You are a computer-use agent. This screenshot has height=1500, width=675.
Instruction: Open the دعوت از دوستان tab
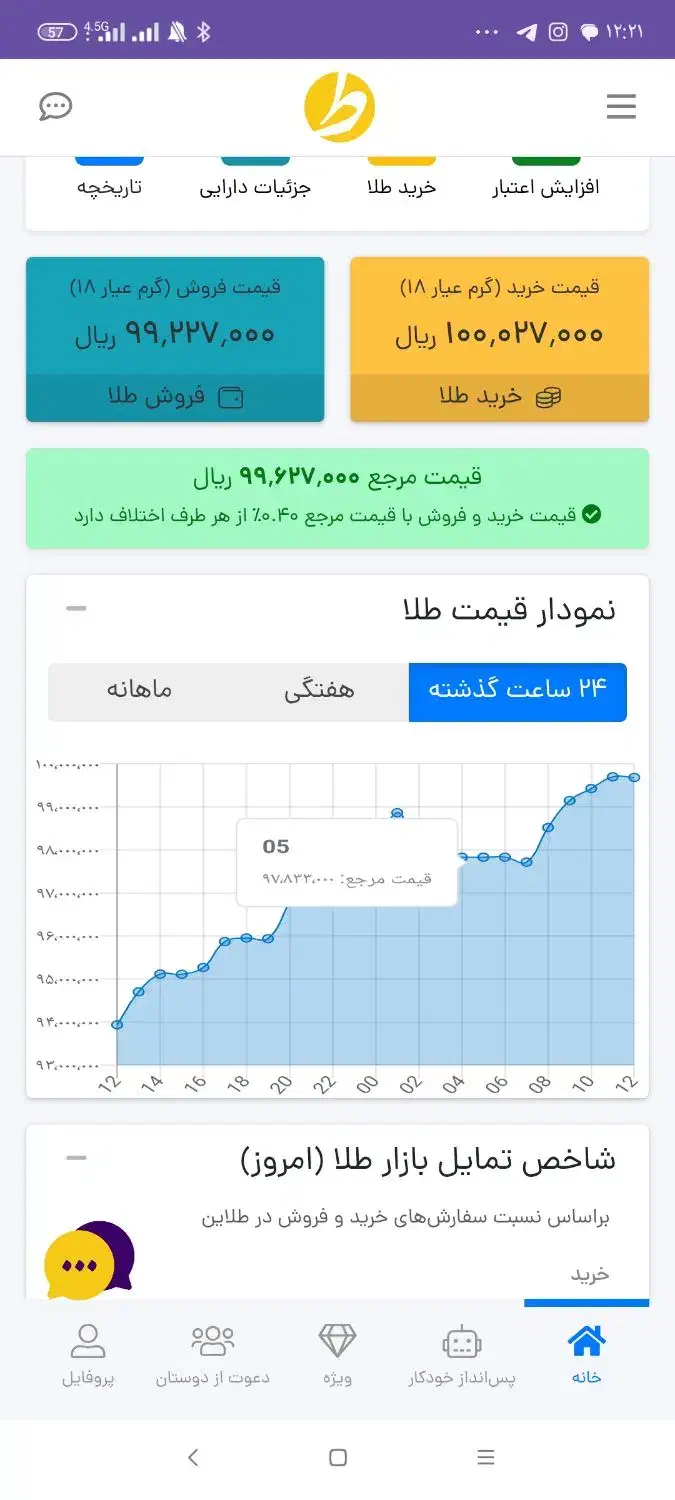[x=212, y=1355]
